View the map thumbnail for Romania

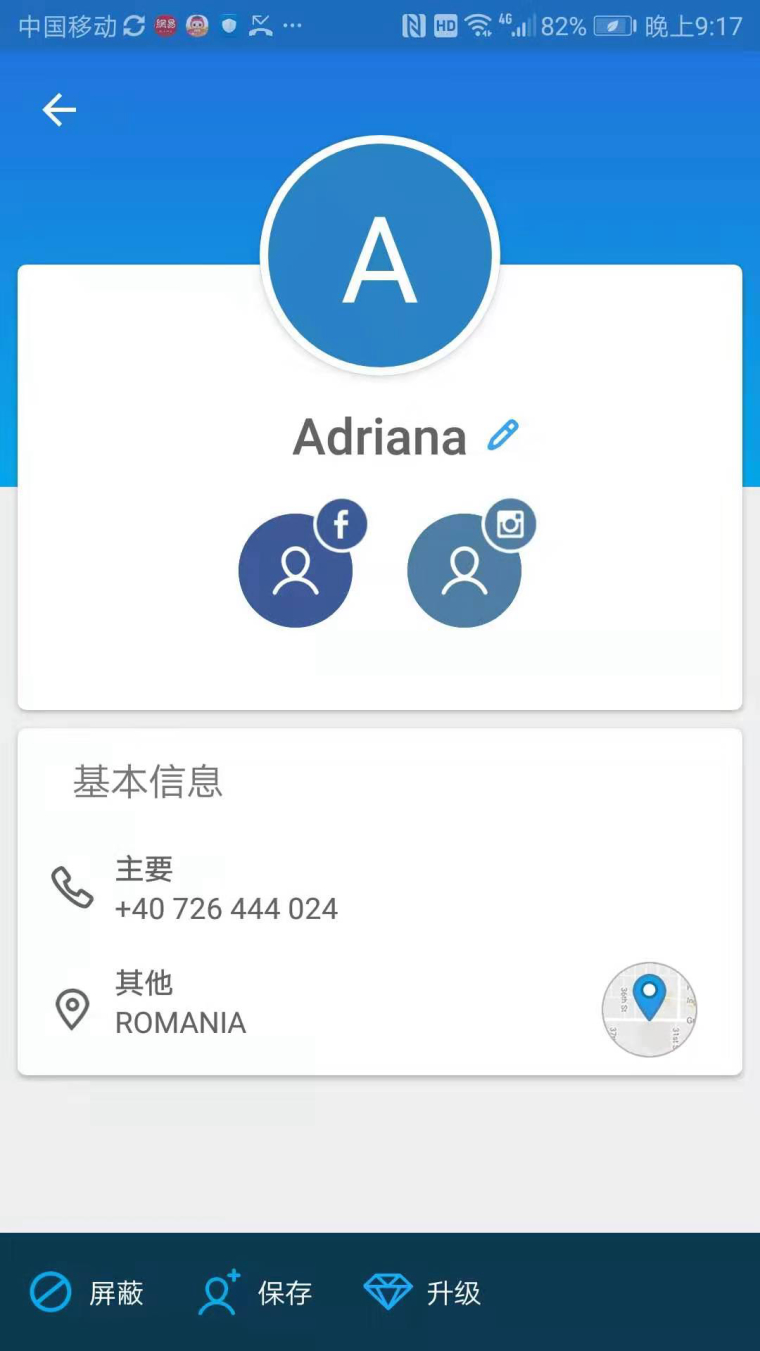click(x=649, y=1009)
